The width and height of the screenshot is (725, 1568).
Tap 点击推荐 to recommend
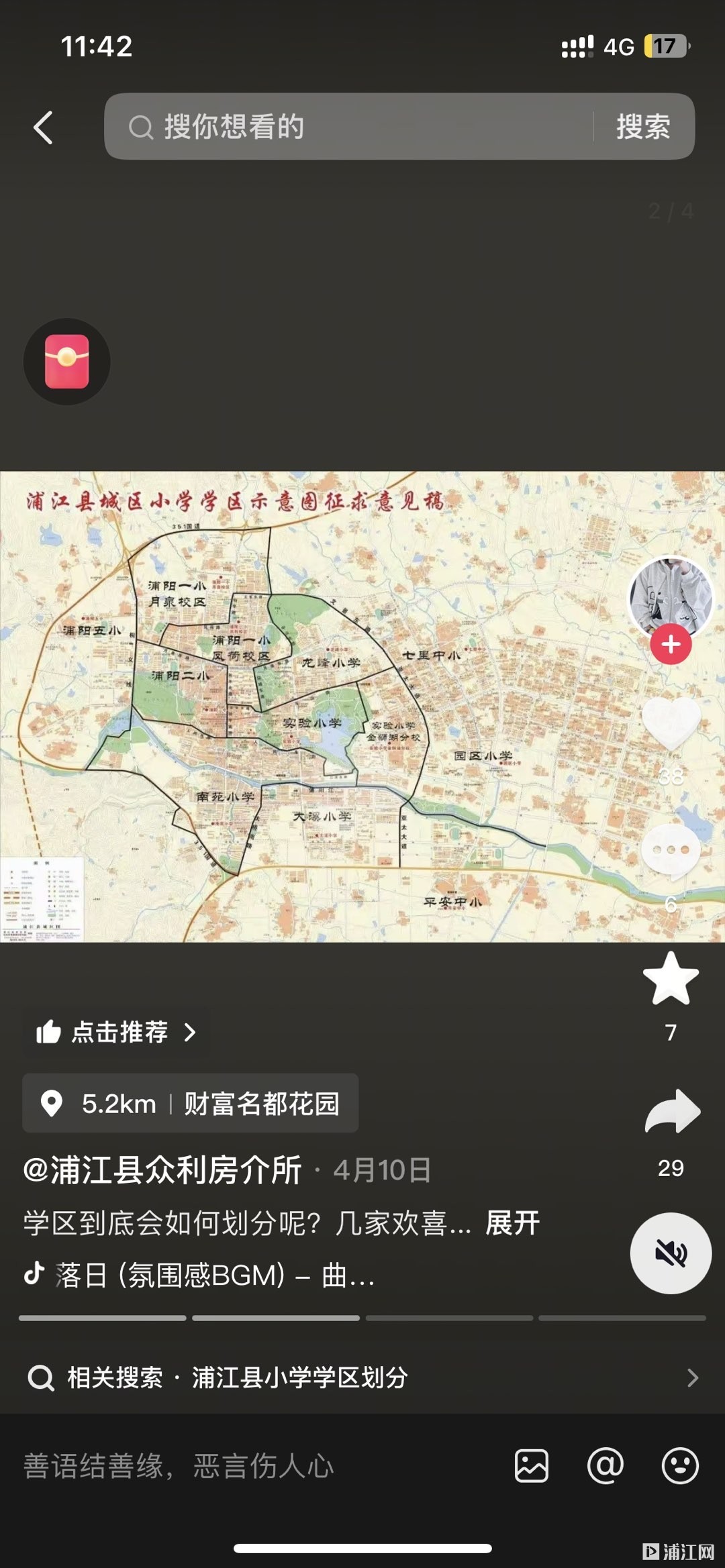pos(117,1032)
